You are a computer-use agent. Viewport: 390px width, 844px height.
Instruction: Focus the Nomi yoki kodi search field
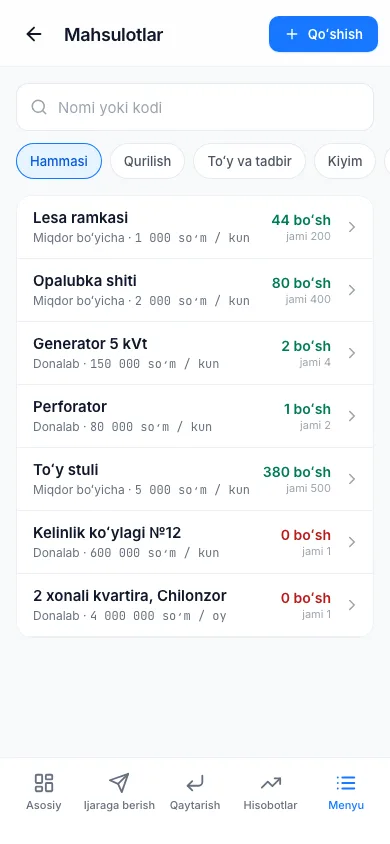pyautogui.click(x=195, y=107)
